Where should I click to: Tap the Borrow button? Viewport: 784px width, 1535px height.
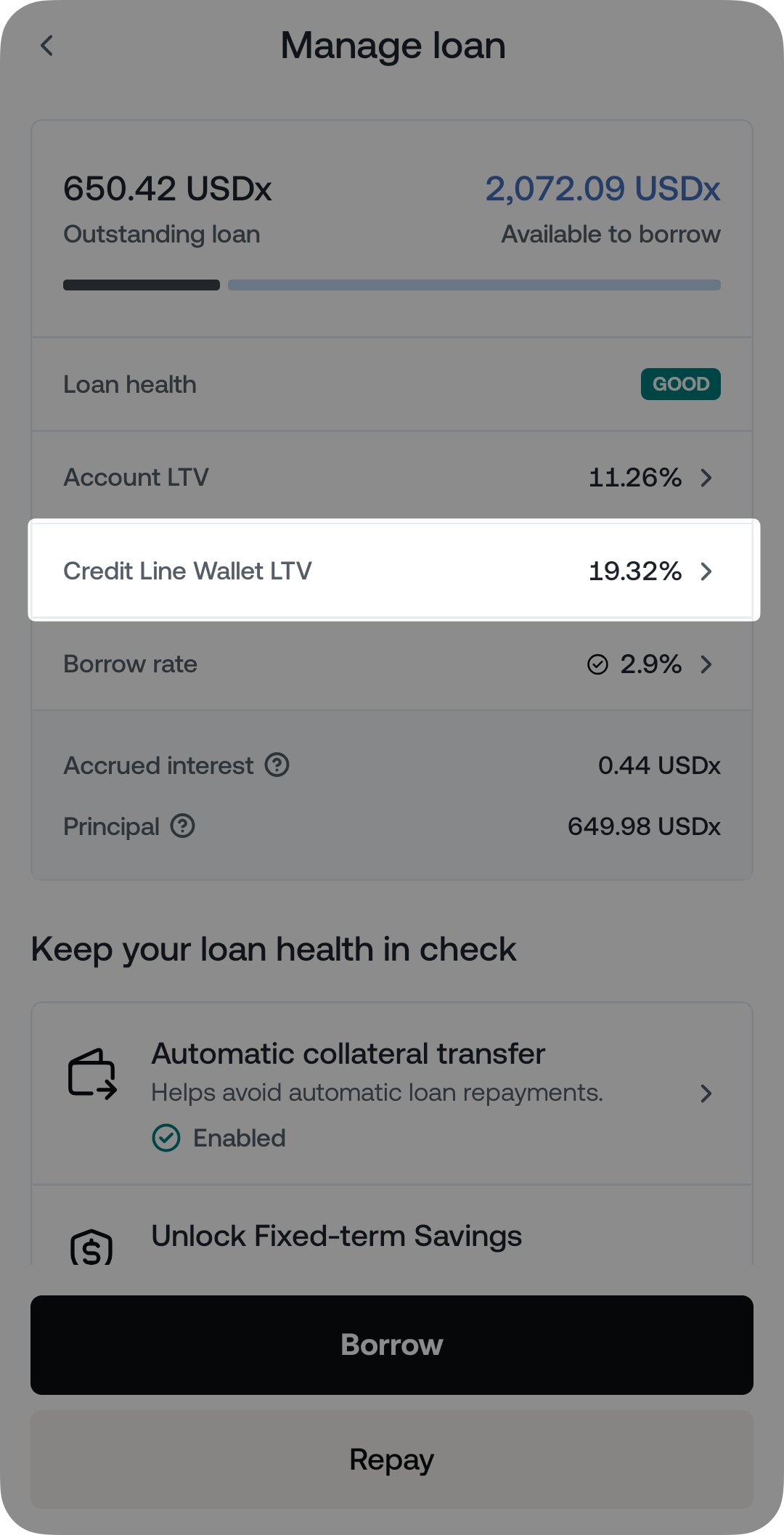coord(392,1345)
